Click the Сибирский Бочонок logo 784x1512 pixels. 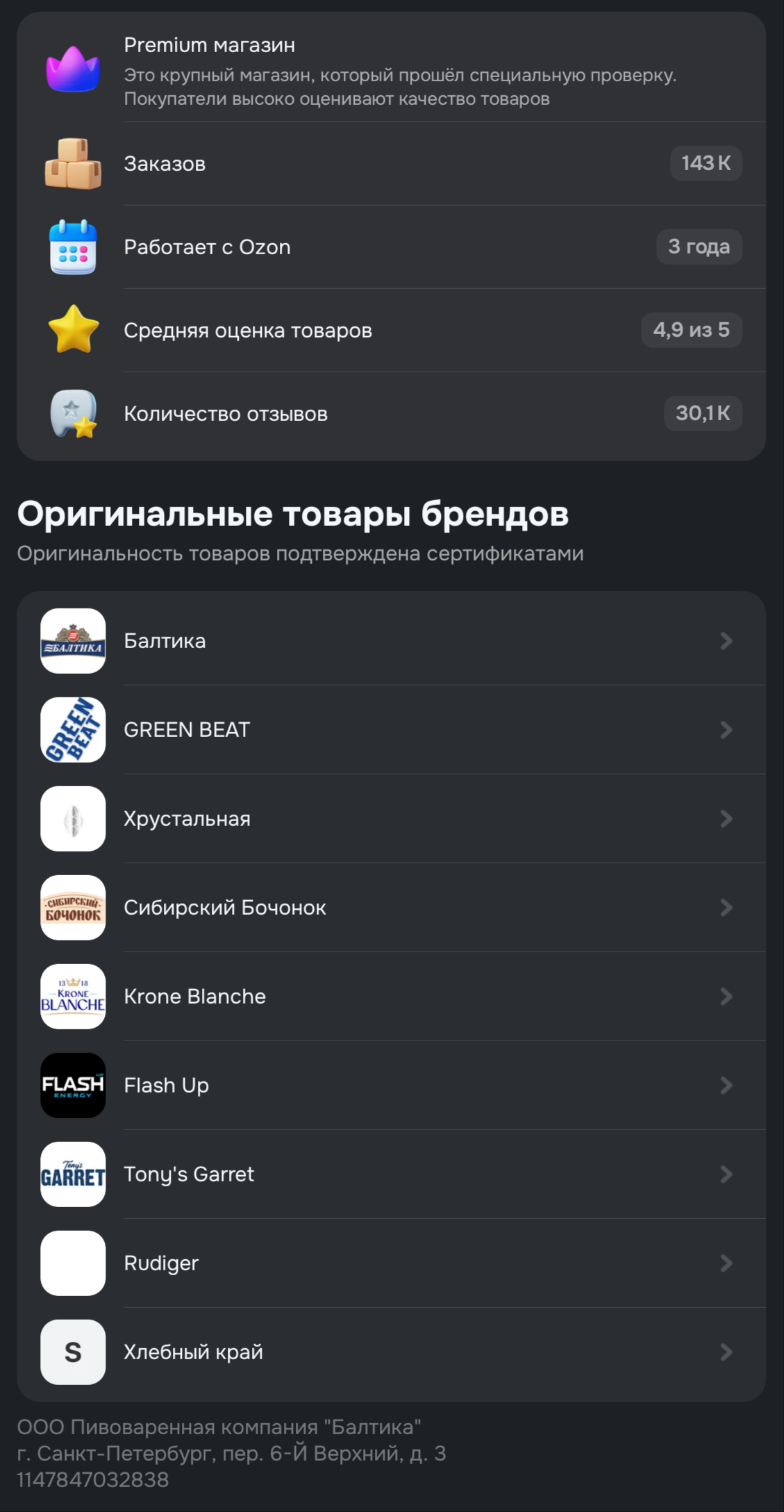click(73, 907)
